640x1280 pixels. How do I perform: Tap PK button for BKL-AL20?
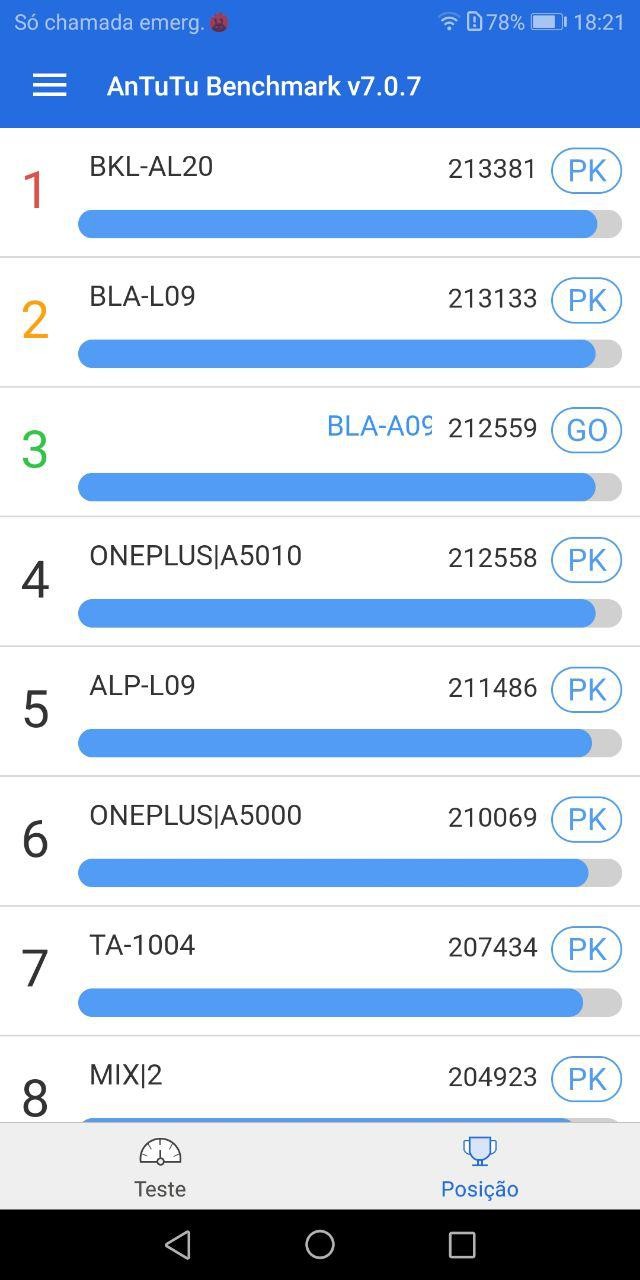[586, 170]
